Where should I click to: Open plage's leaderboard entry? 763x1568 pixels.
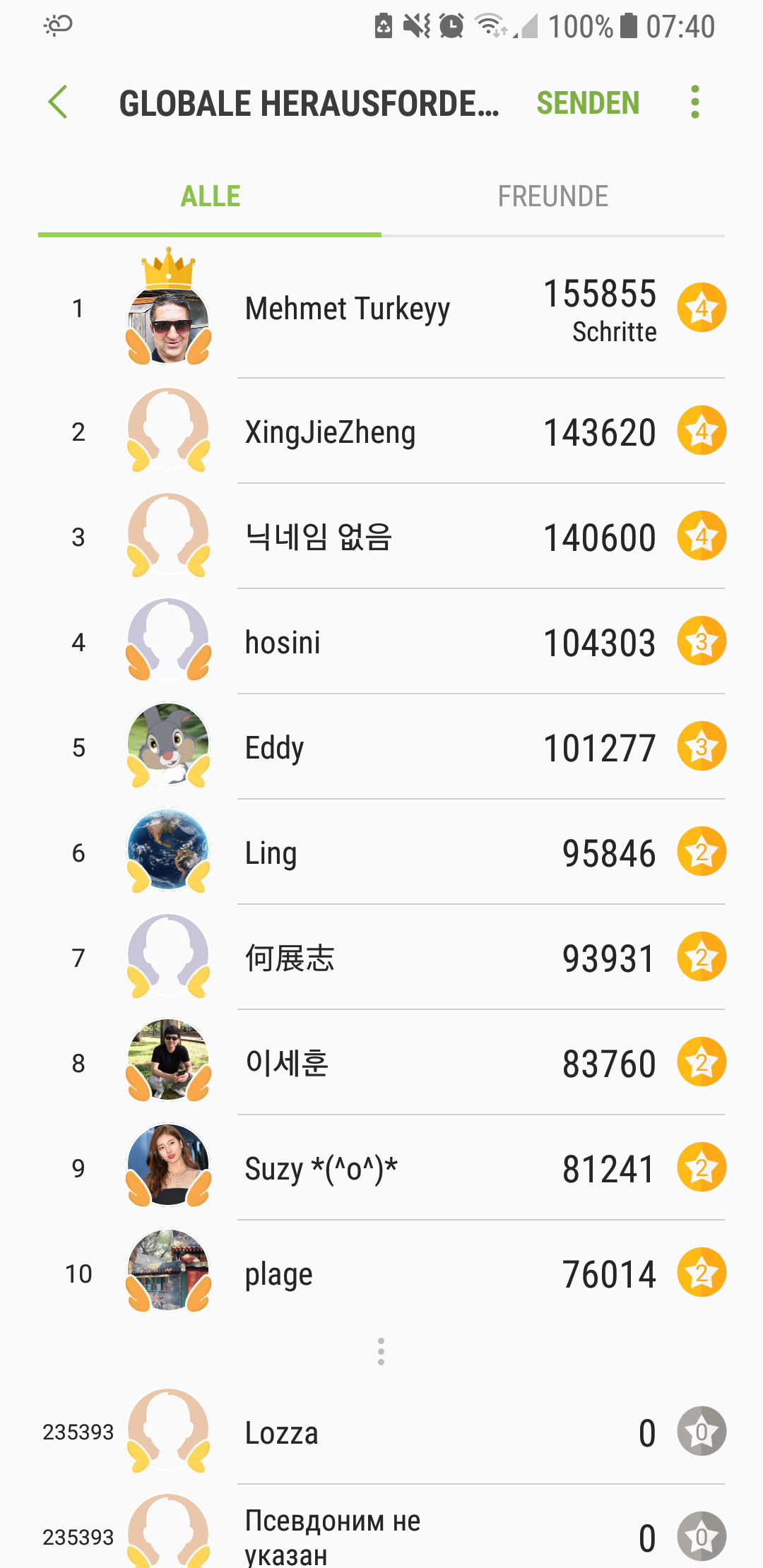[381, 1274]
